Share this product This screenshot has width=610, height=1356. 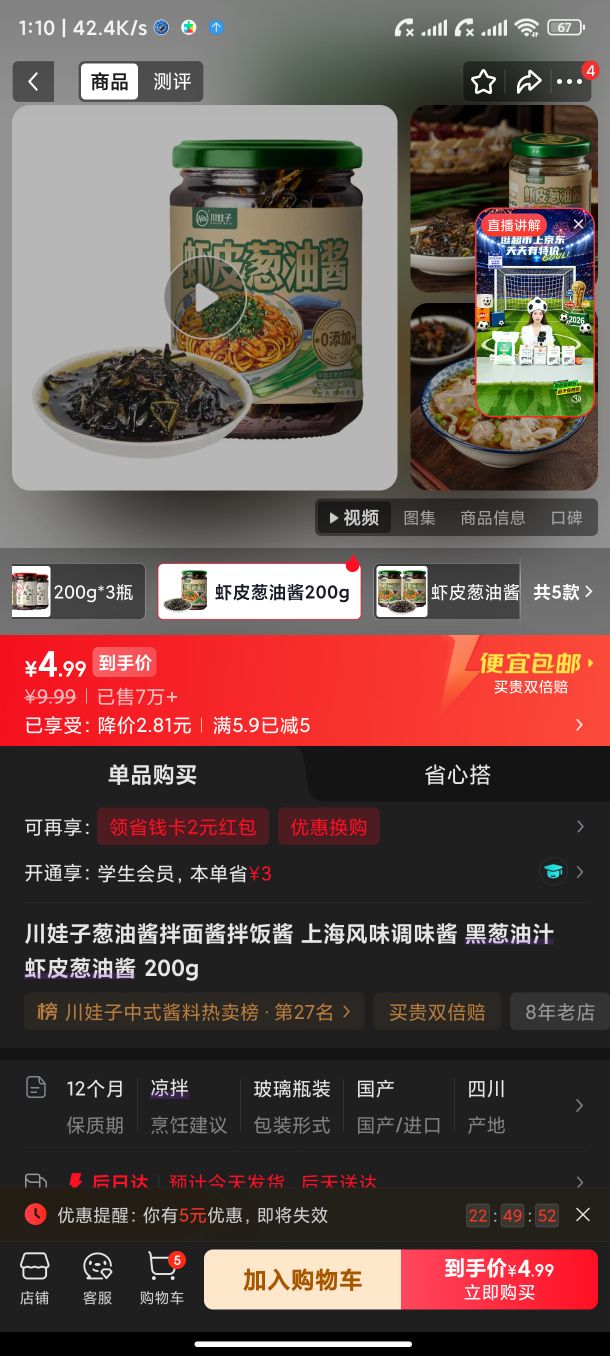(528, 82)
